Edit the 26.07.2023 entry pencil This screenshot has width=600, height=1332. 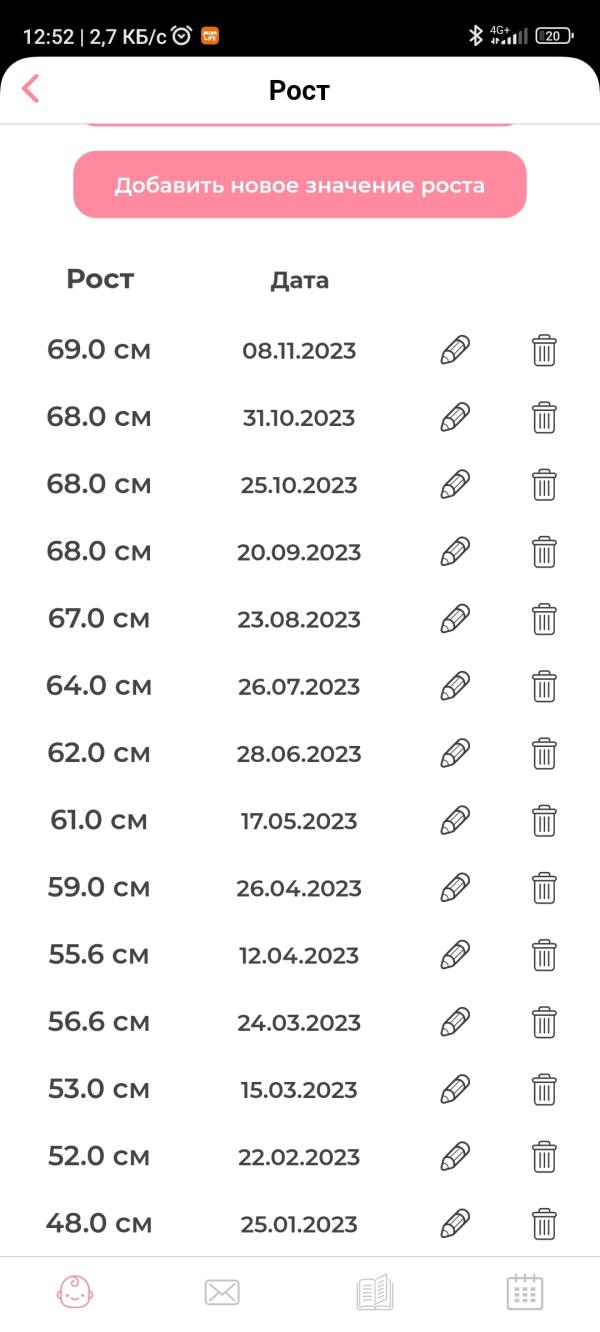pyautogui.click(x=455, y=686)
